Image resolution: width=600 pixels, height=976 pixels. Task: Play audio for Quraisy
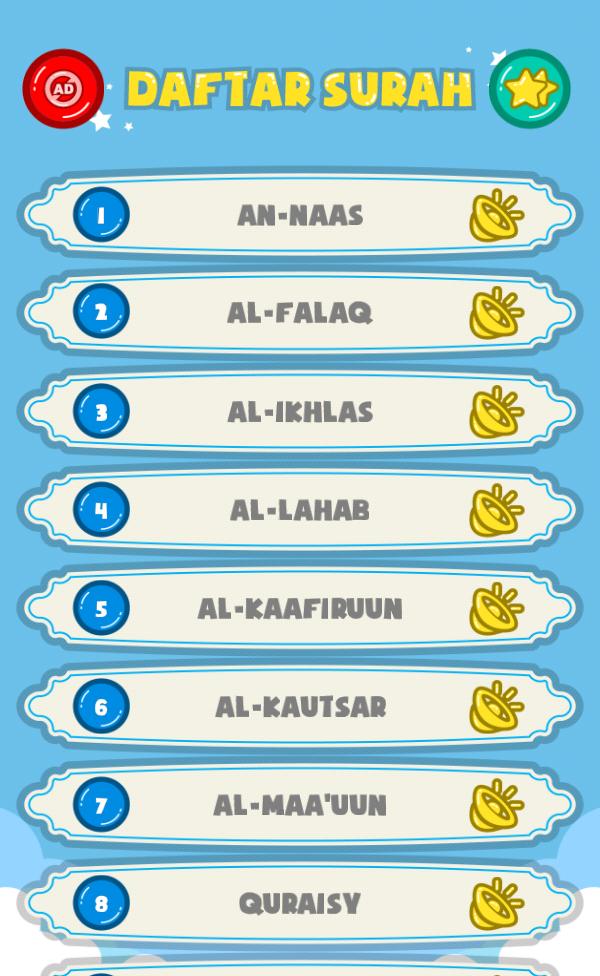point(497,904)
